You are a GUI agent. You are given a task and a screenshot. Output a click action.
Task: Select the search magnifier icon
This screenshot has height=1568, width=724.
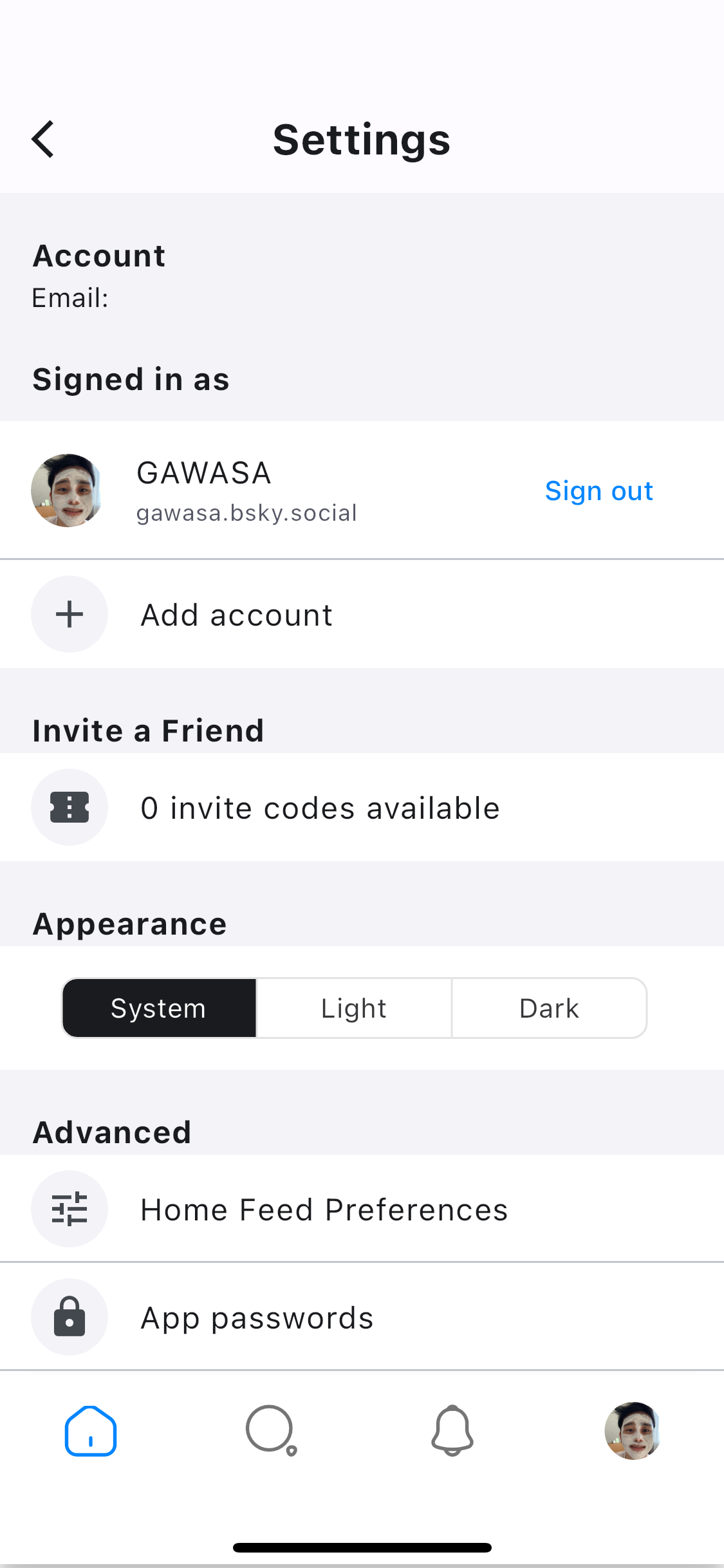271,1430
